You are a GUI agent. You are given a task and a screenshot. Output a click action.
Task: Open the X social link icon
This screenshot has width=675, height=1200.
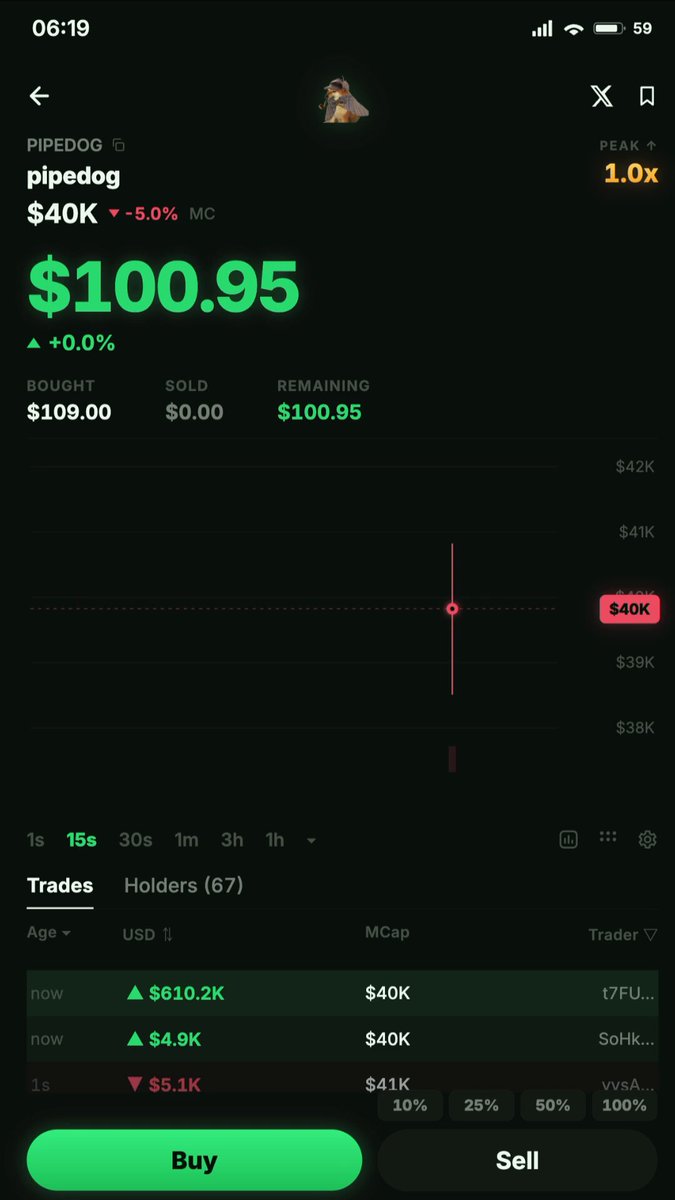tap(601, 96)
